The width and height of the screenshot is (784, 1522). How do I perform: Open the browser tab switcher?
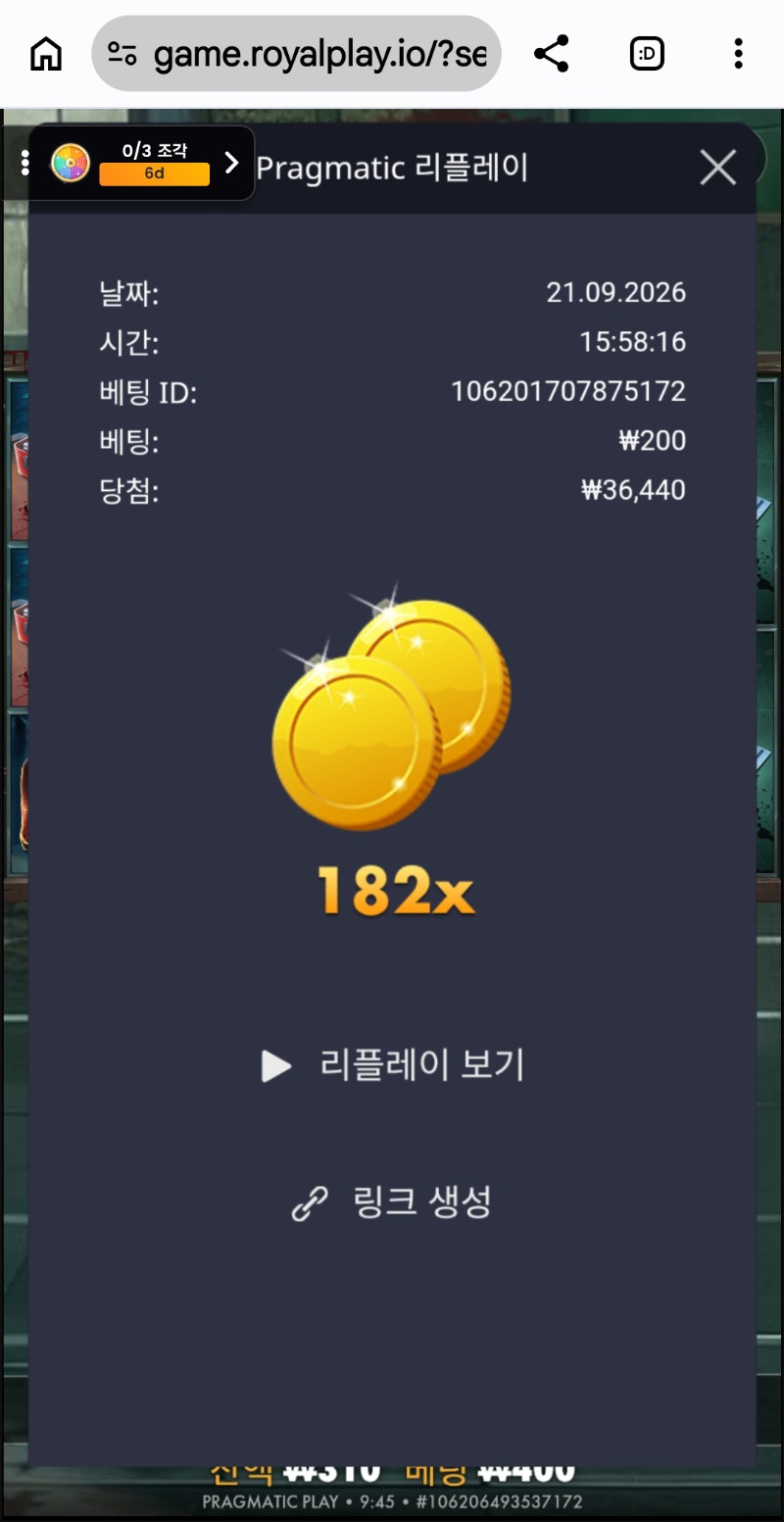click(x=646, y=54)
